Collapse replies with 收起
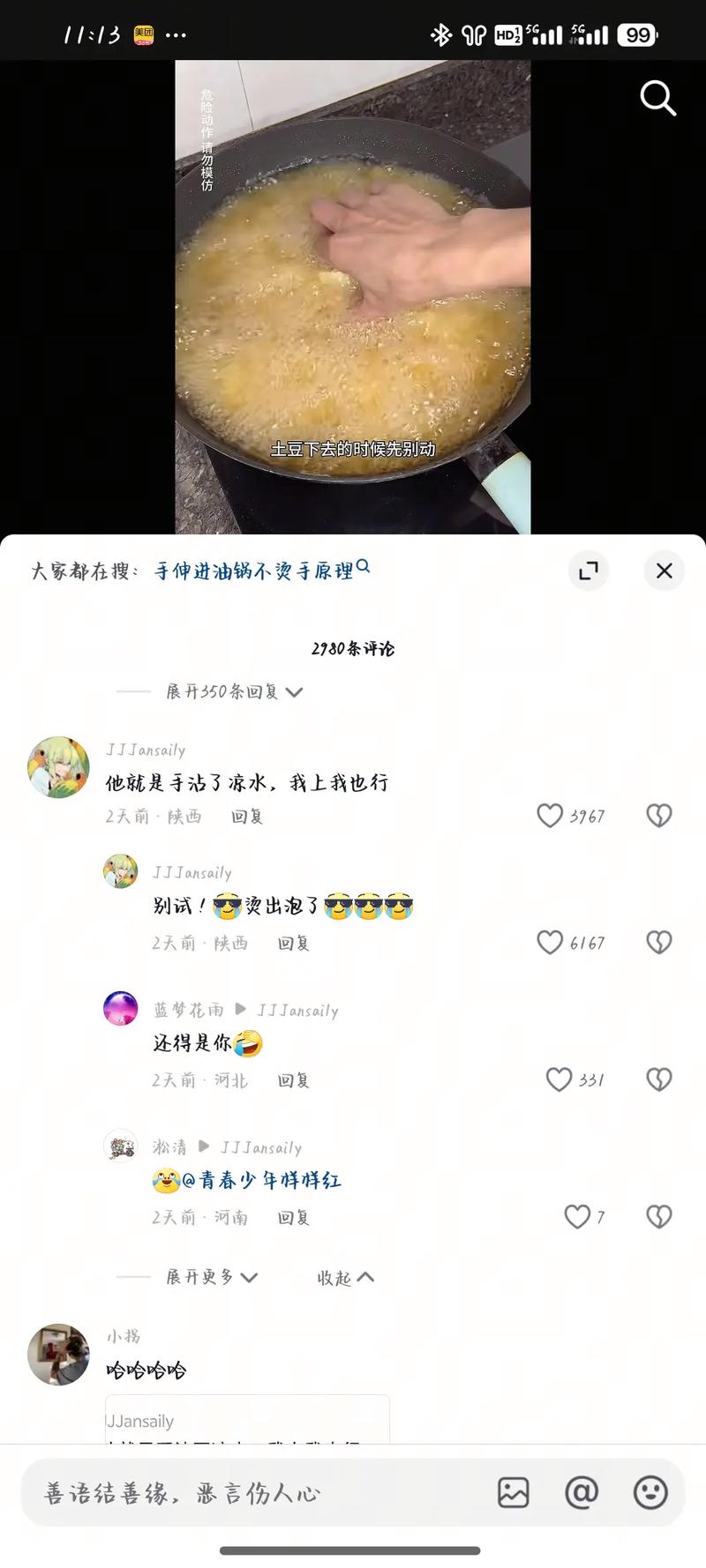 [345, 1277]
